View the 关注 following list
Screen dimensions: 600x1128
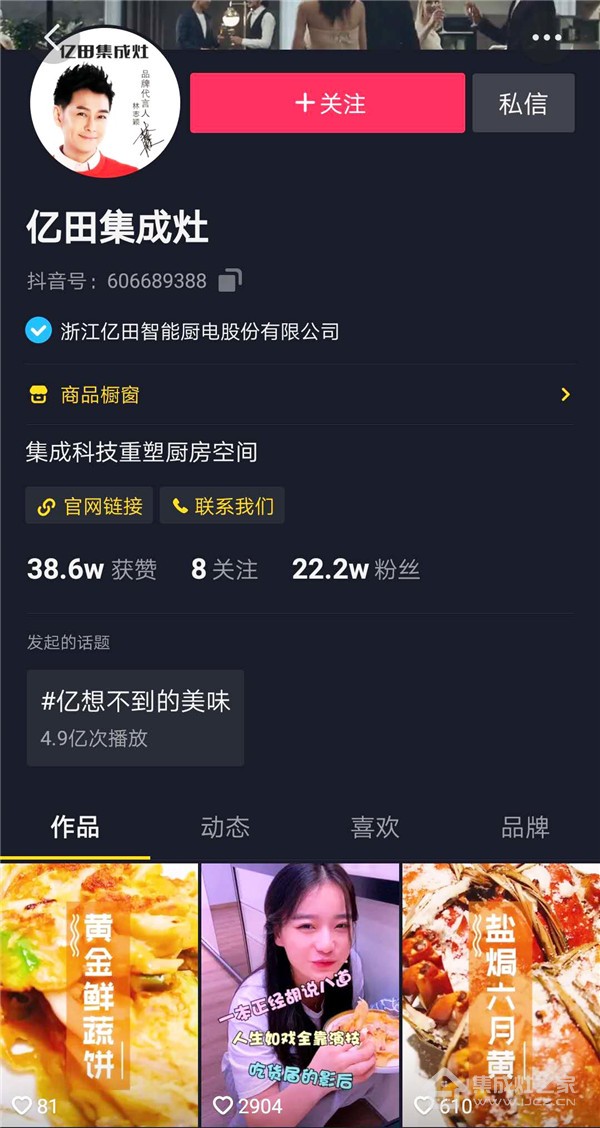224,570
